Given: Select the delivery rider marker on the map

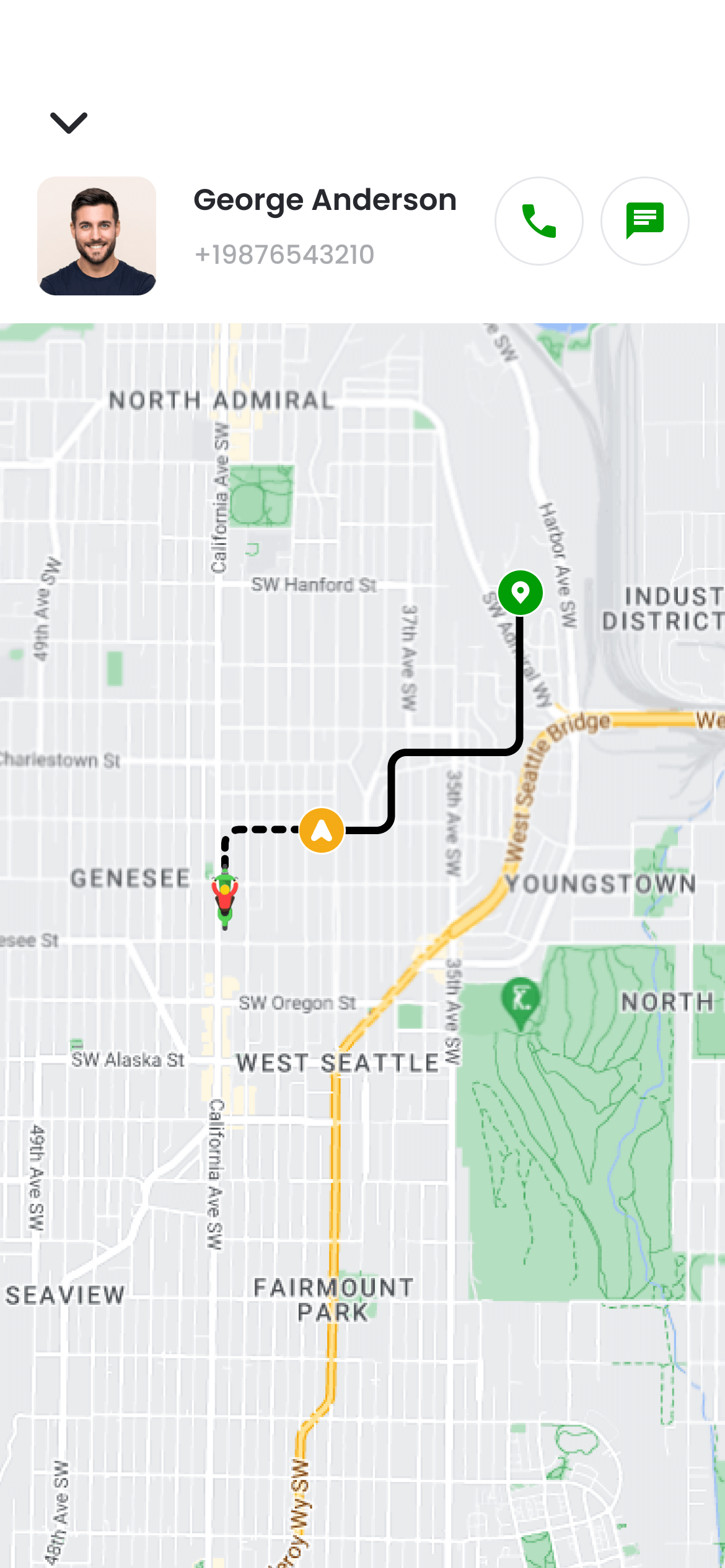Looking at the screenshot, I should pos(225,898).
